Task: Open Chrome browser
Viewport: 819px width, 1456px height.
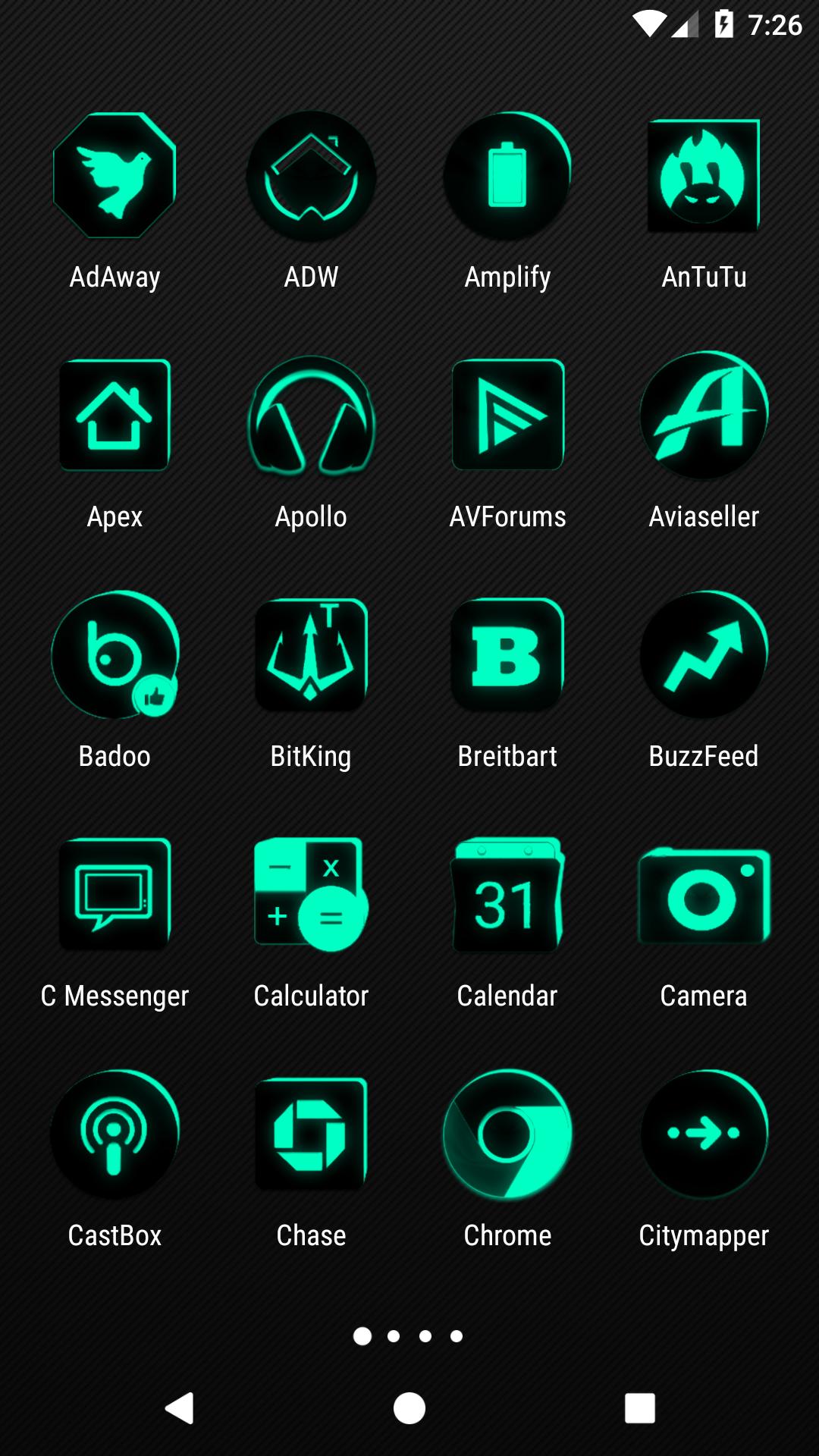Action: [x=507, y=1134]
